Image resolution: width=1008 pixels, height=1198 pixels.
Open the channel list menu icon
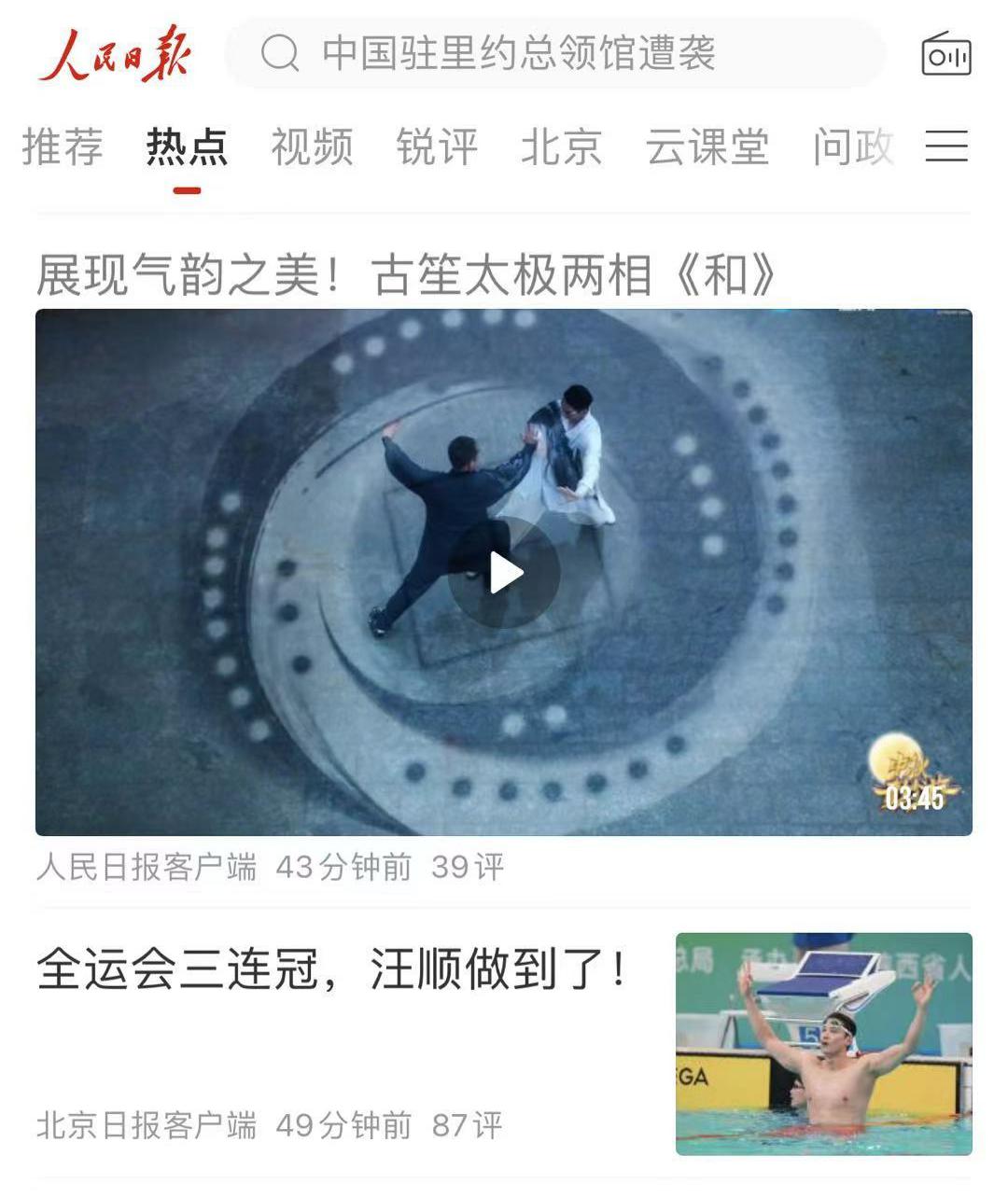946,146
